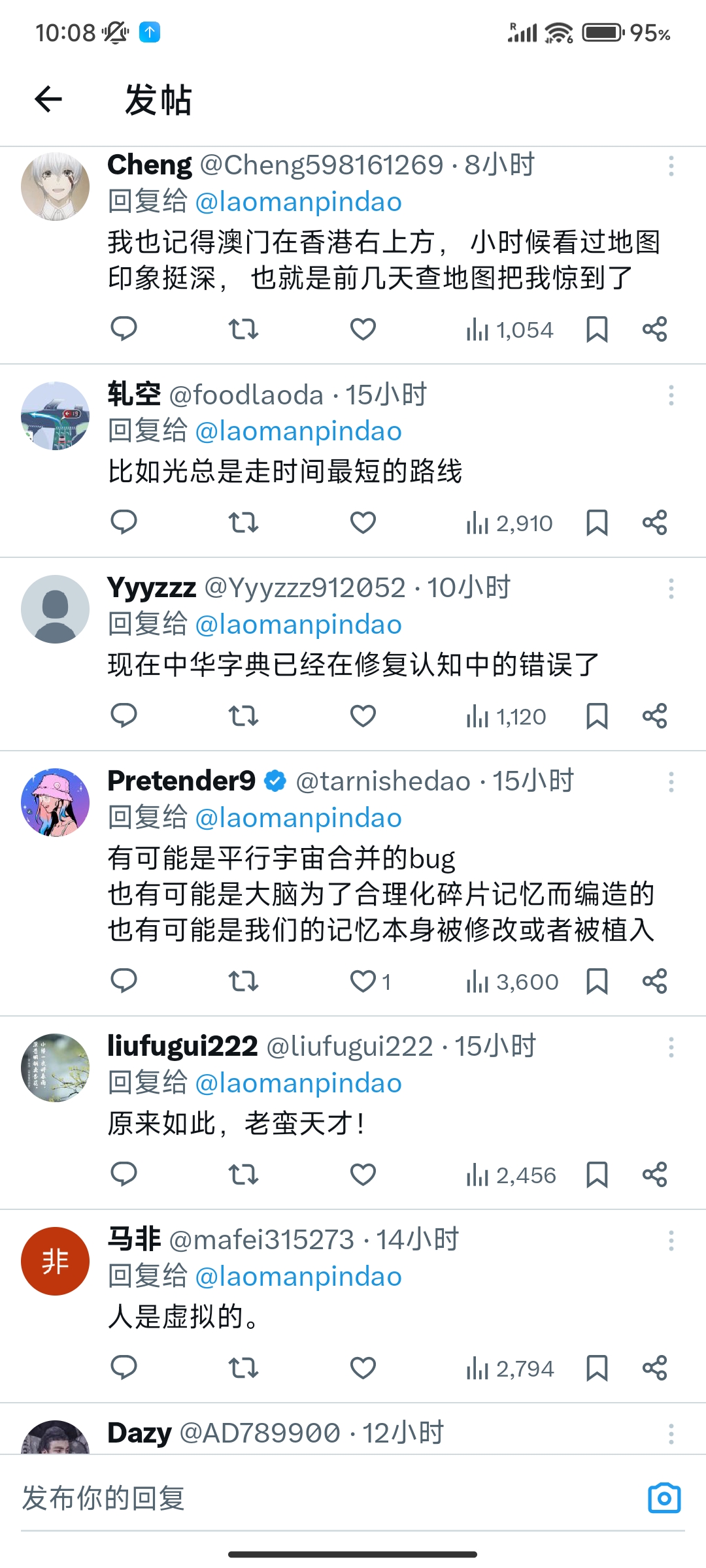Go back using the arrow beside 发帖
Image resolution: width=706 pixels, height=1568 pixels.
coord(48,99)
